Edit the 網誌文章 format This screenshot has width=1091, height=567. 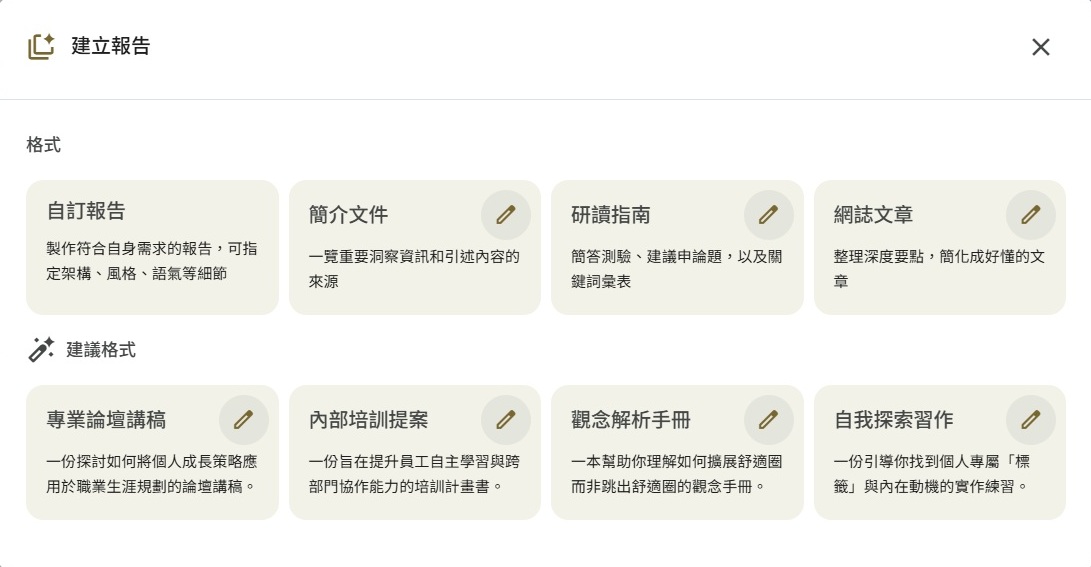coord(1031,215)
